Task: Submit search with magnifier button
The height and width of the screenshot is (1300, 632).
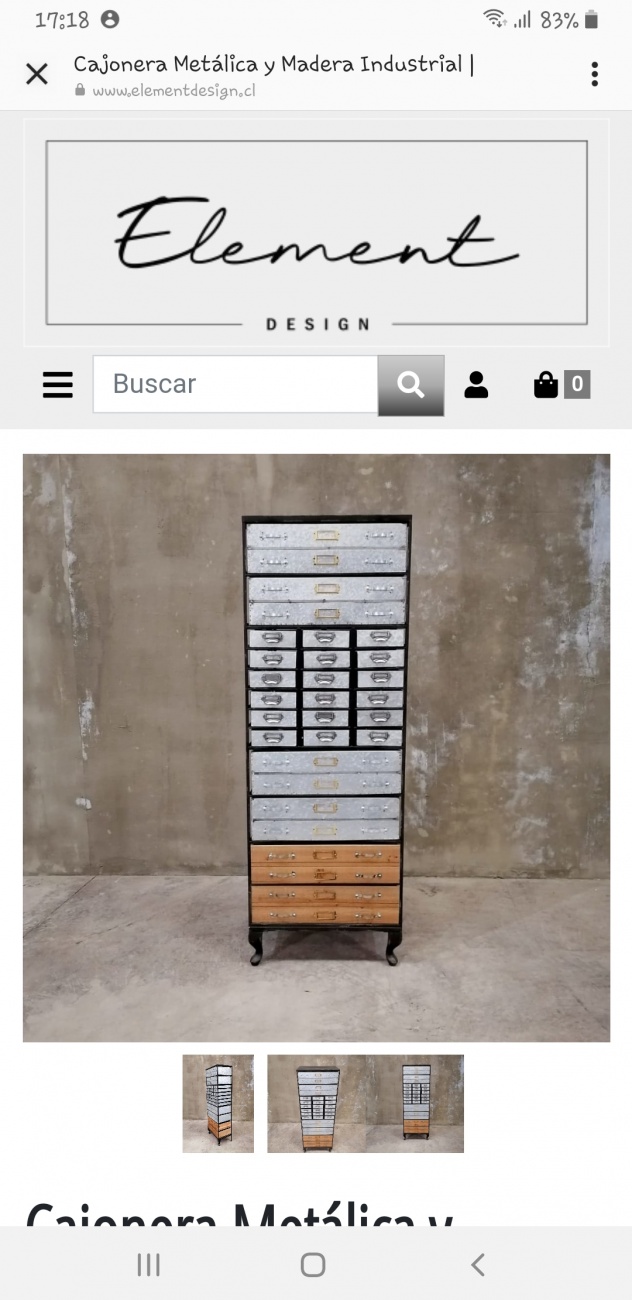Action: pyautogui.click(x=410, y=385)
